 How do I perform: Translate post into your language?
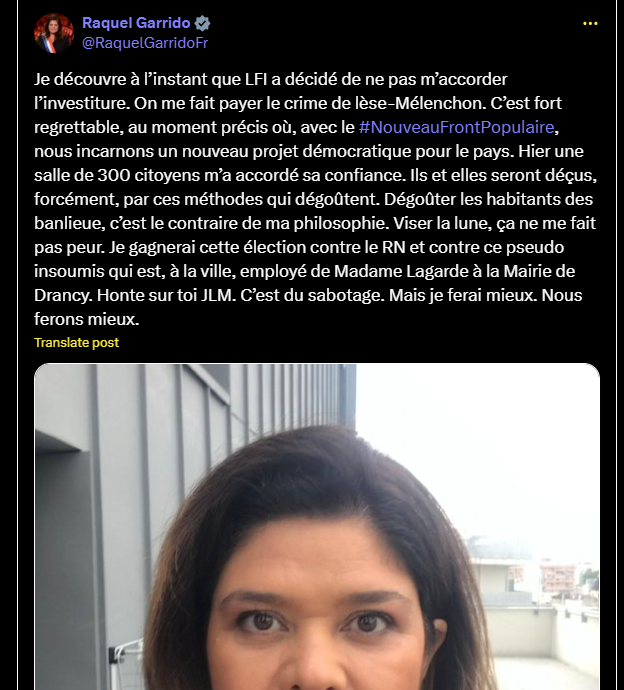pyautogui.click(x=76, y=342)
